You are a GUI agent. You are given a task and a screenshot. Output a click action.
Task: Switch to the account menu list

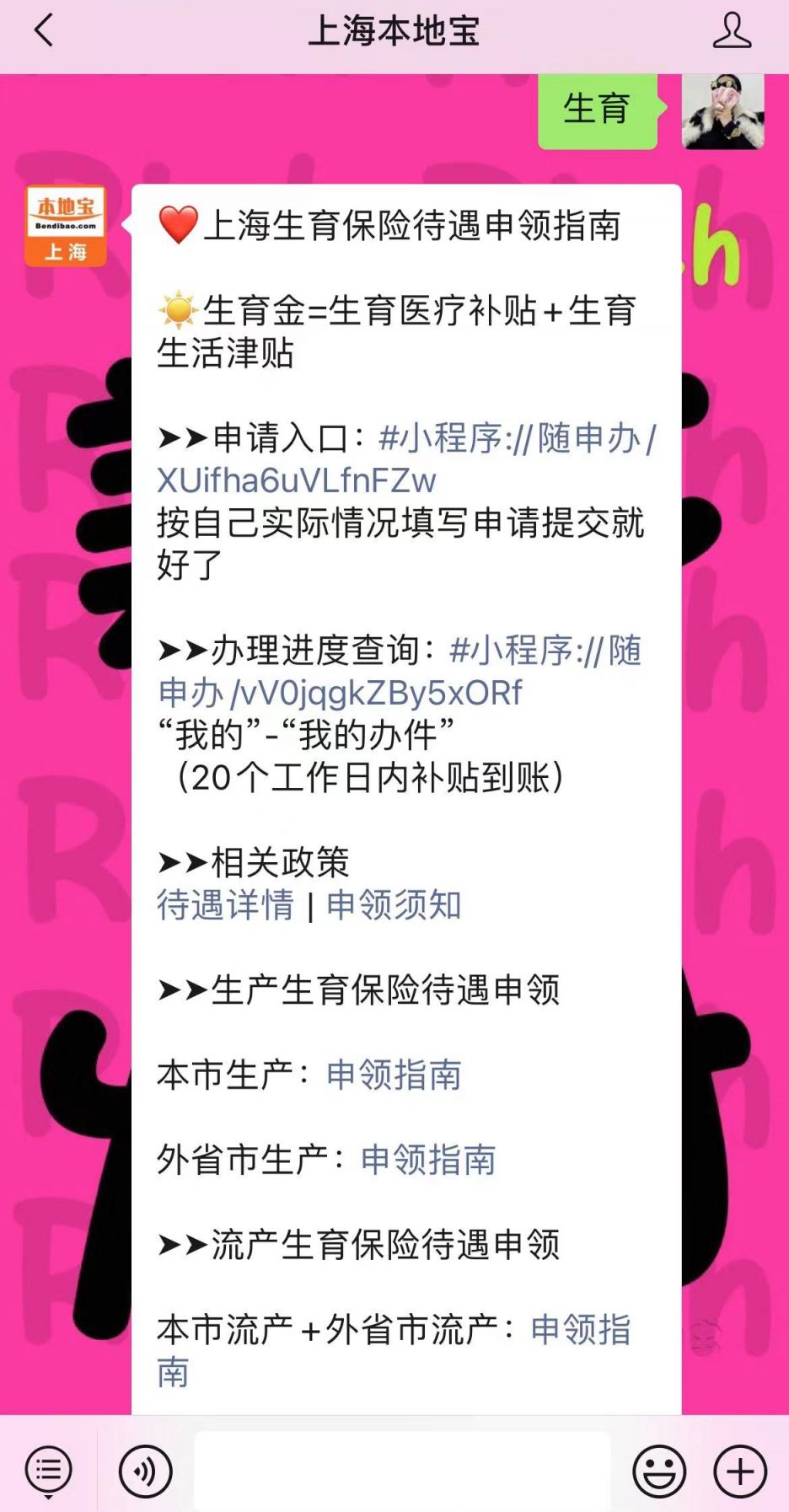(48, 1471)
